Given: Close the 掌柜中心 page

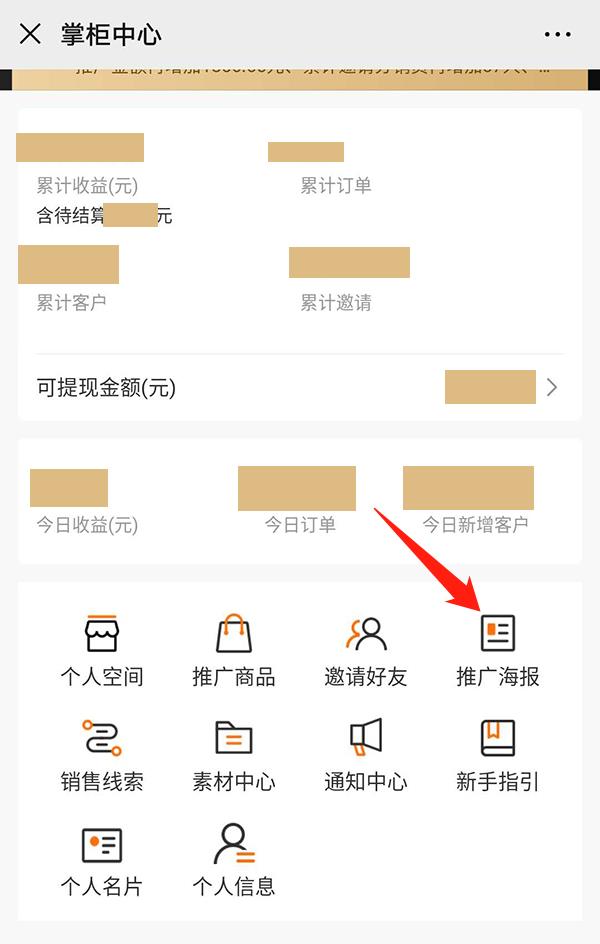Looking at the screenshot, I should 31,35.
